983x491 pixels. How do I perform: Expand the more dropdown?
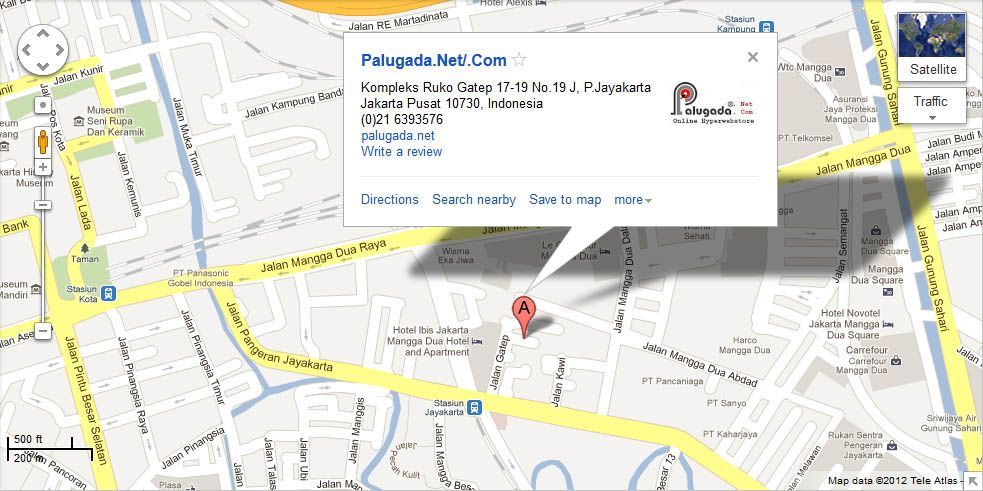pyautogui.click(x=633, y=199)
